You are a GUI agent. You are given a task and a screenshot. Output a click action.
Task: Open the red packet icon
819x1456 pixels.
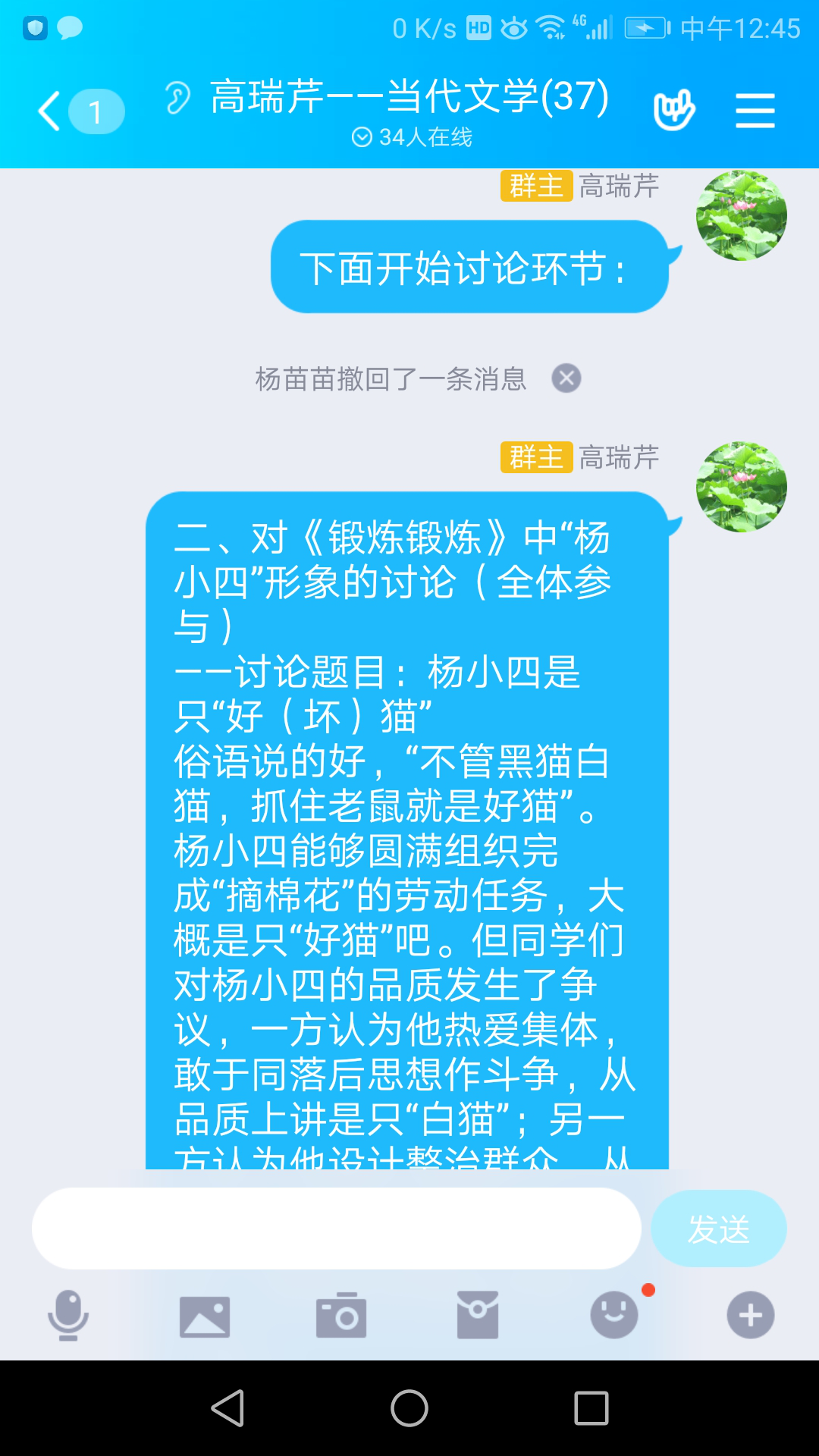(478, 1316)
